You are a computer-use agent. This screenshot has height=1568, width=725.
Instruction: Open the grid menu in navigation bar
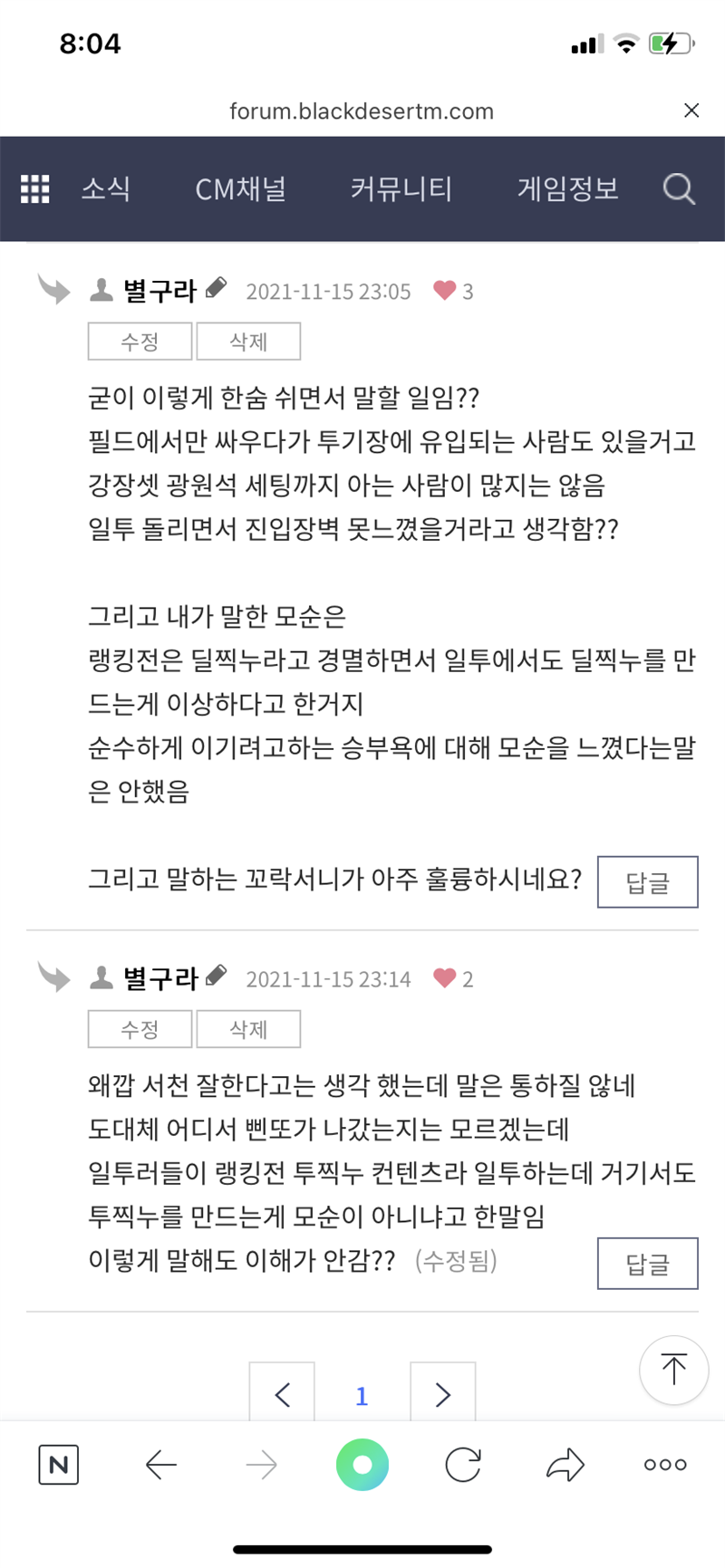[35, 188]
